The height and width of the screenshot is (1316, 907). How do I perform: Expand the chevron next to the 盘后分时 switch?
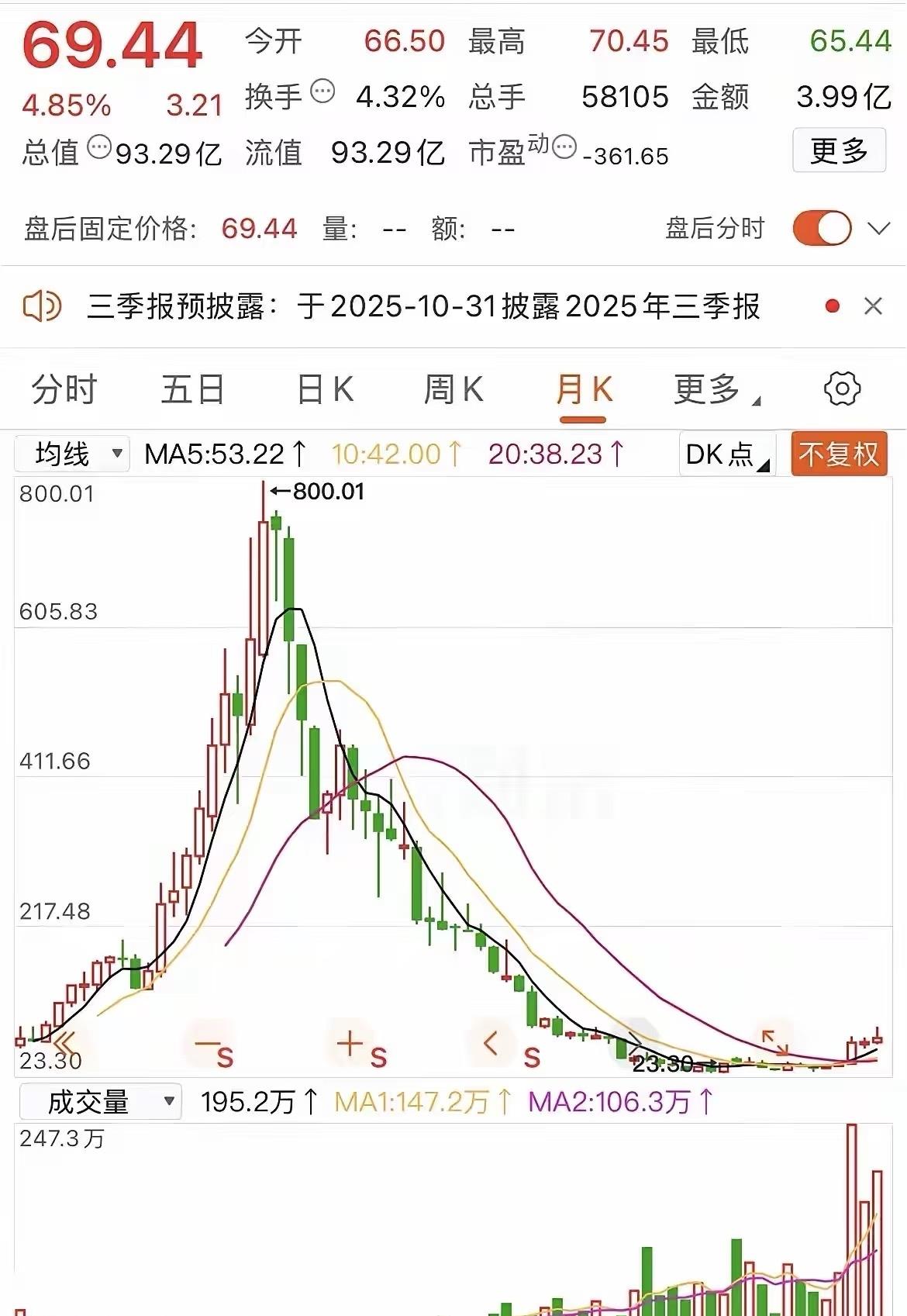879,229
